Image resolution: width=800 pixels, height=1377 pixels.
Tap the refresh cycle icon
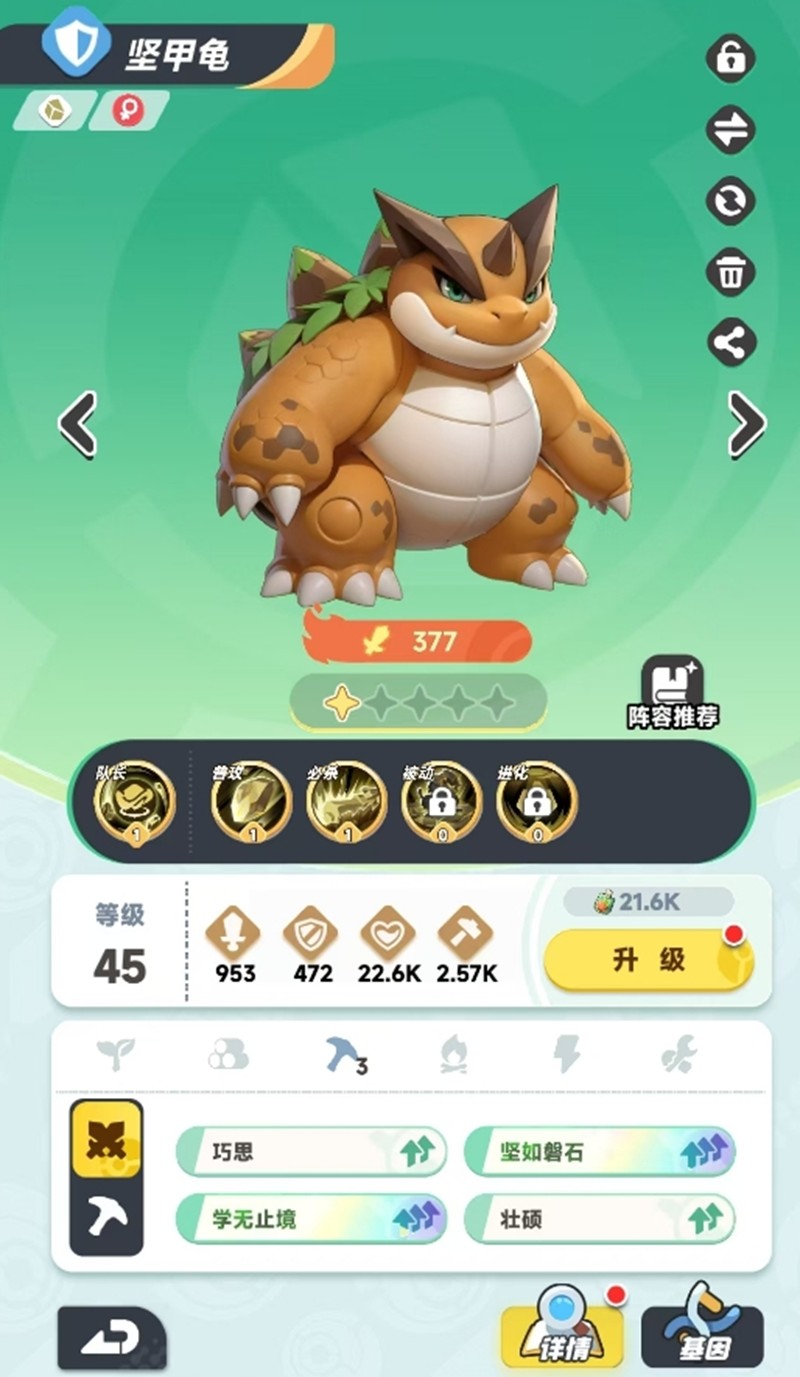click(730, 200)
